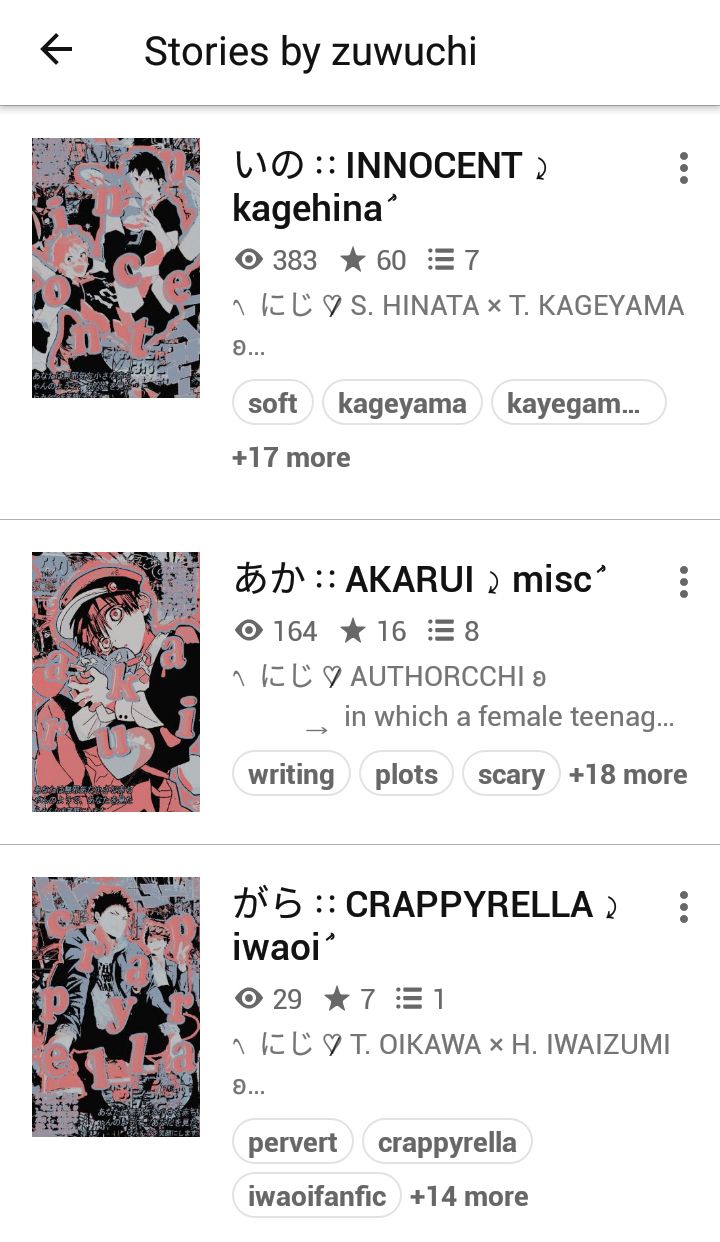Open the CRAPPYRELLA iwaoi story cover
Screen dimensions: 720x1242
pyautogui.click(x=116, y=1007)
